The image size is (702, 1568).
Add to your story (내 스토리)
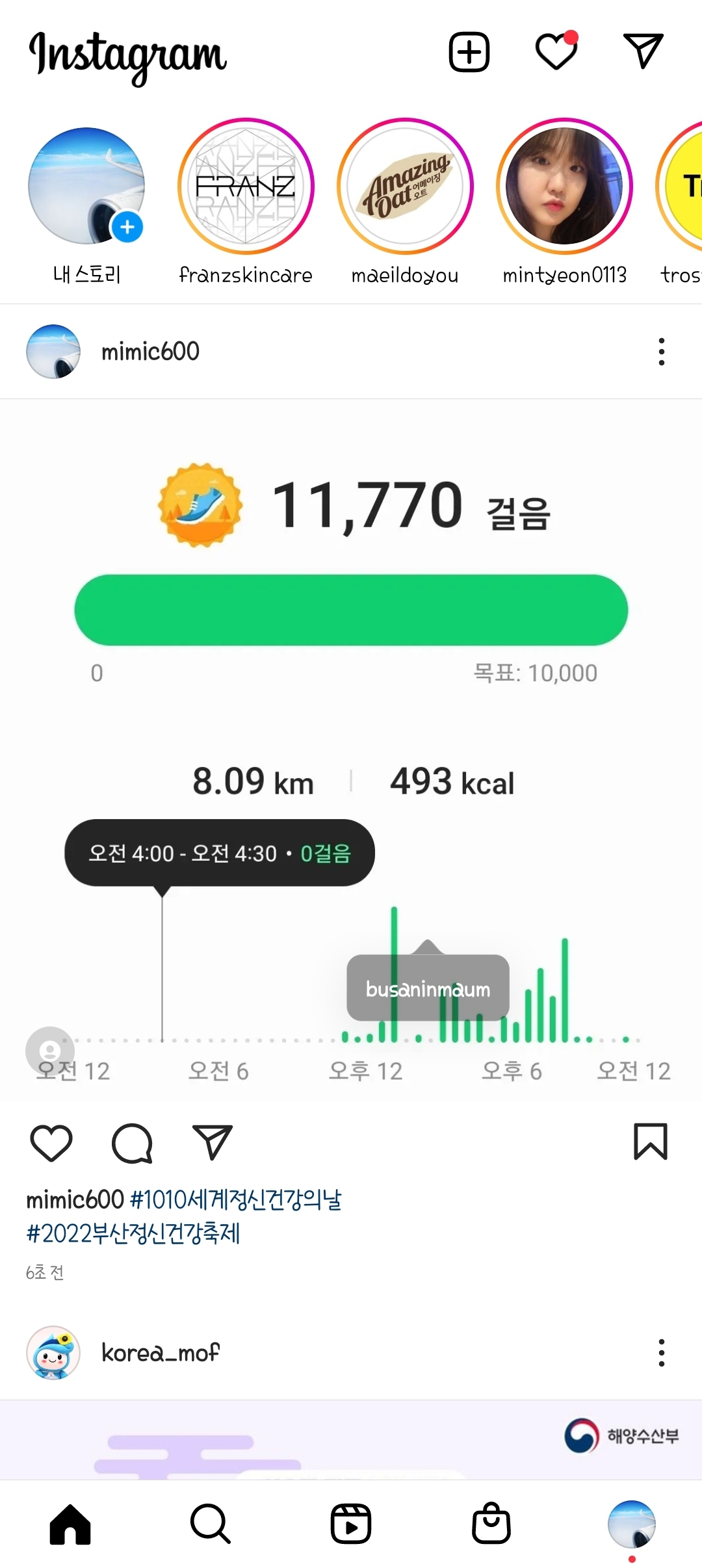86,187
